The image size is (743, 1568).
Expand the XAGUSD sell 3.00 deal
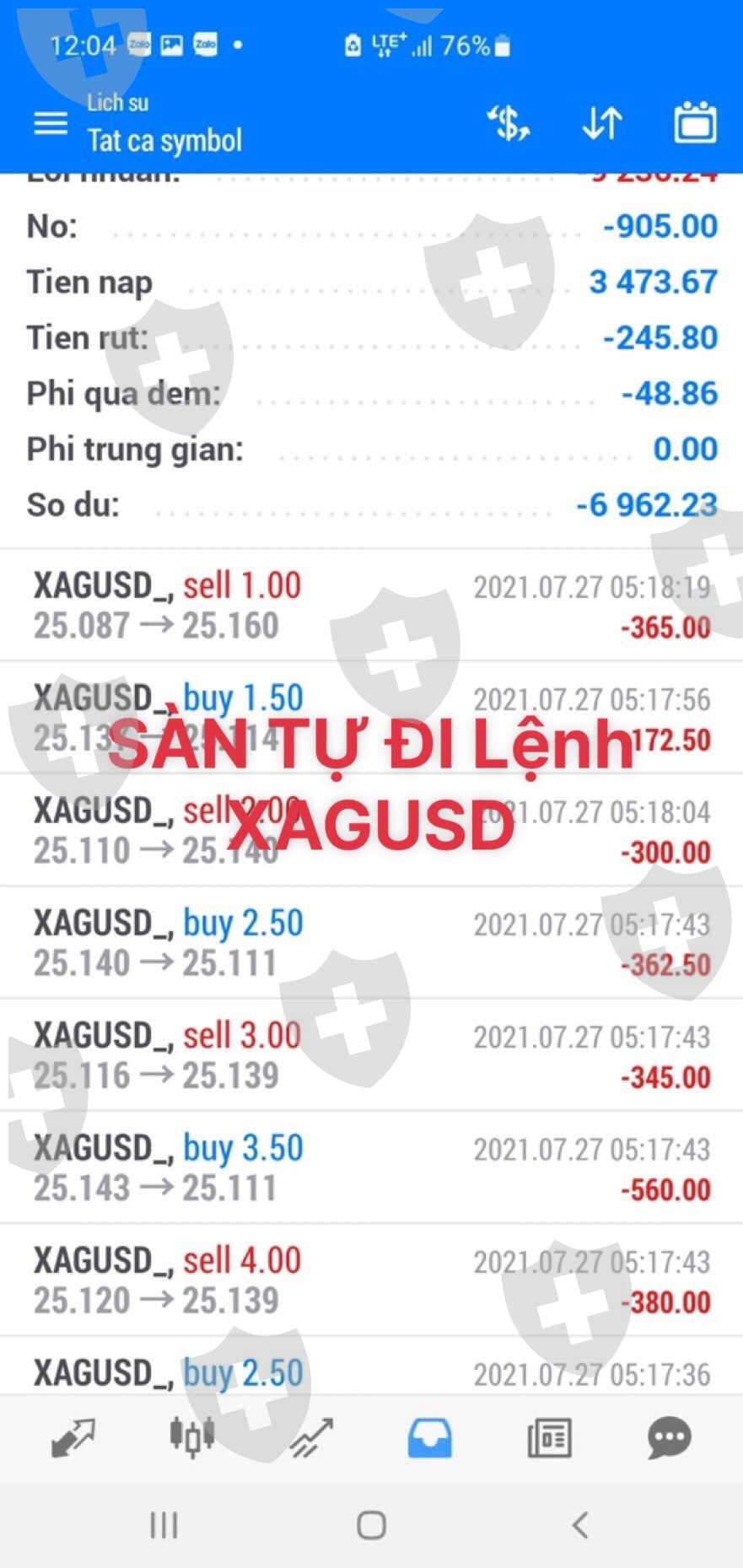371,1055
